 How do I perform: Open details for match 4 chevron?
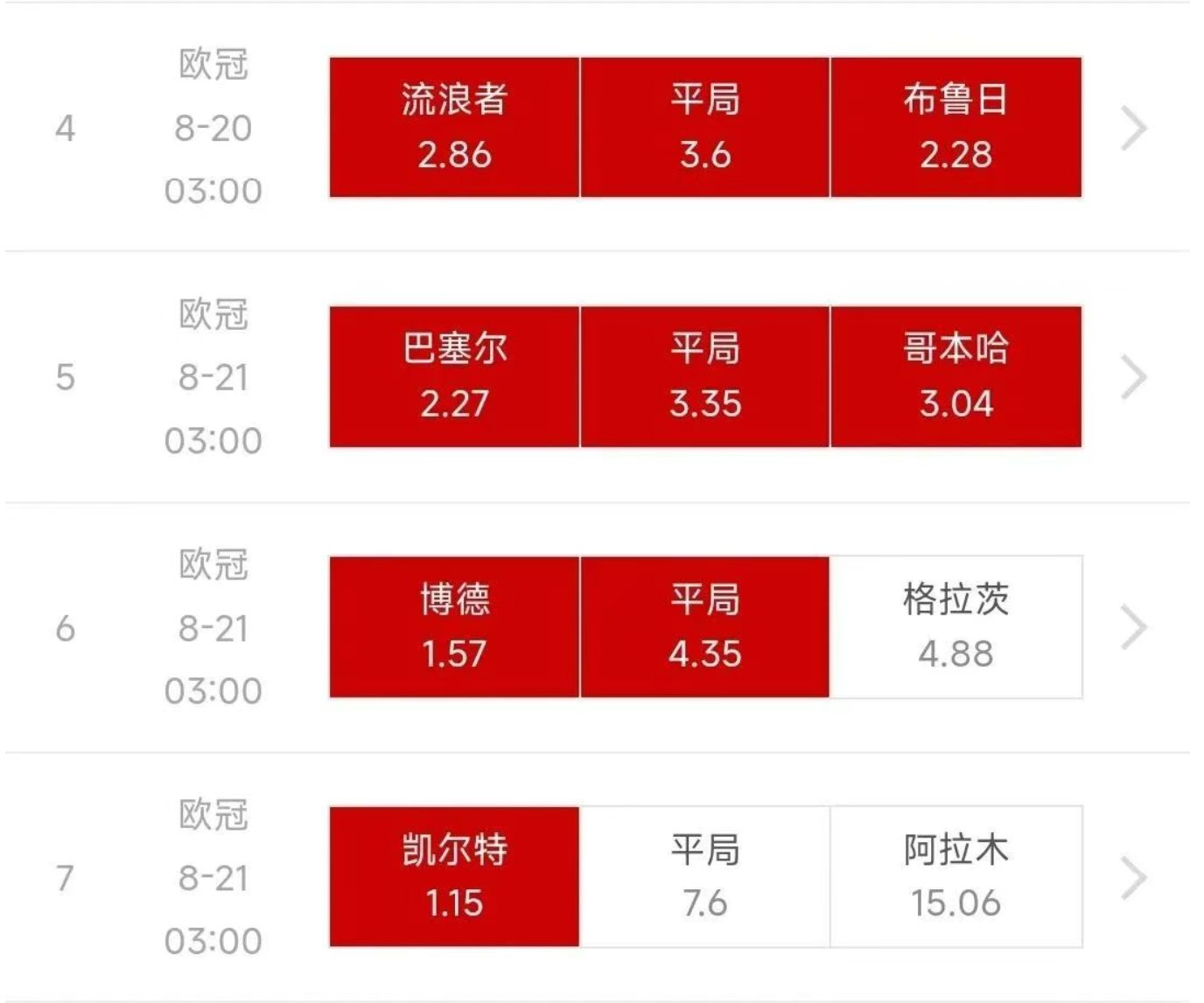(1133, 129)
